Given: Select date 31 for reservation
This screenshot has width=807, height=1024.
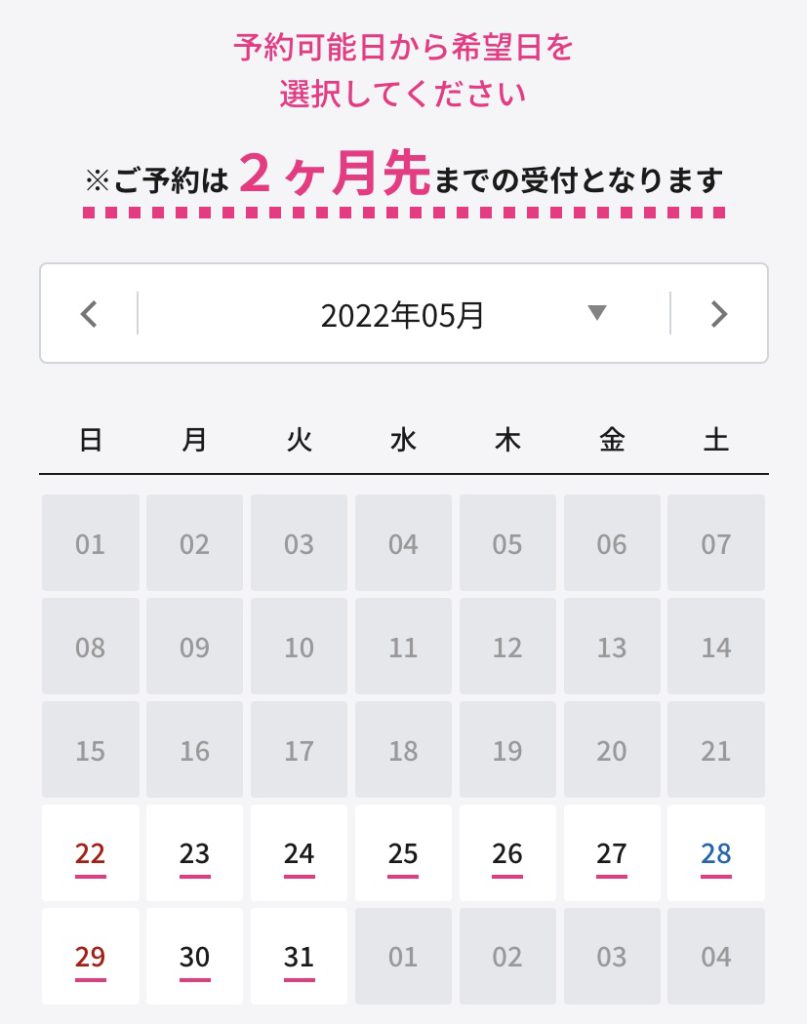Looking at the screenshot, I should pyautogui.click(x=299, y=957).
